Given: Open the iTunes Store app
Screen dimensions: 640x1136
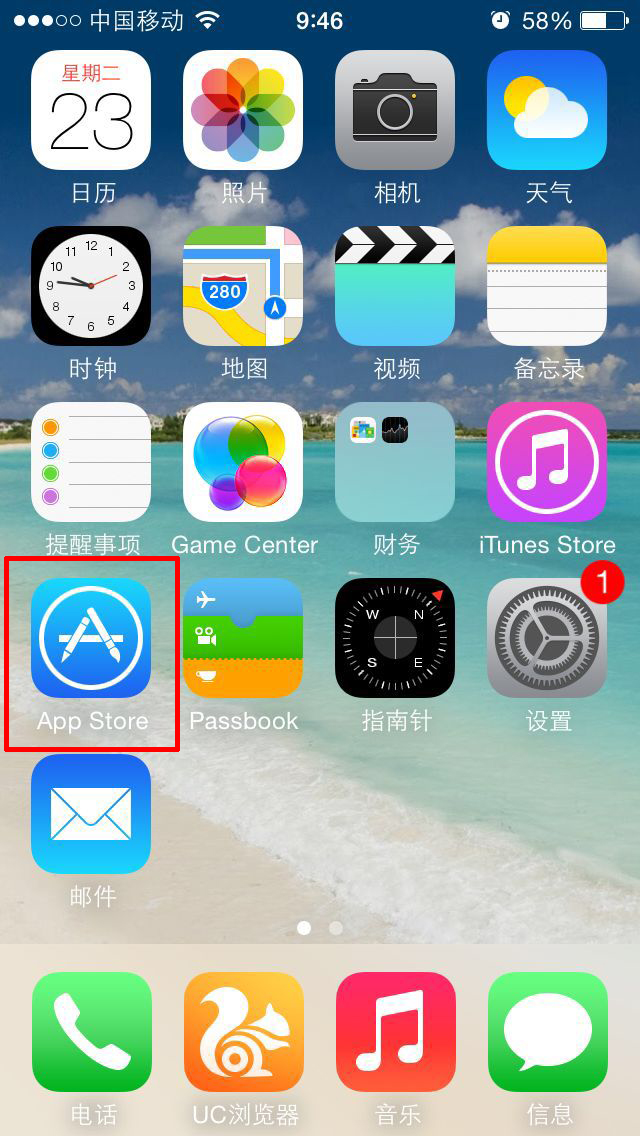Looking at the screenshot, I should [547, 462].
